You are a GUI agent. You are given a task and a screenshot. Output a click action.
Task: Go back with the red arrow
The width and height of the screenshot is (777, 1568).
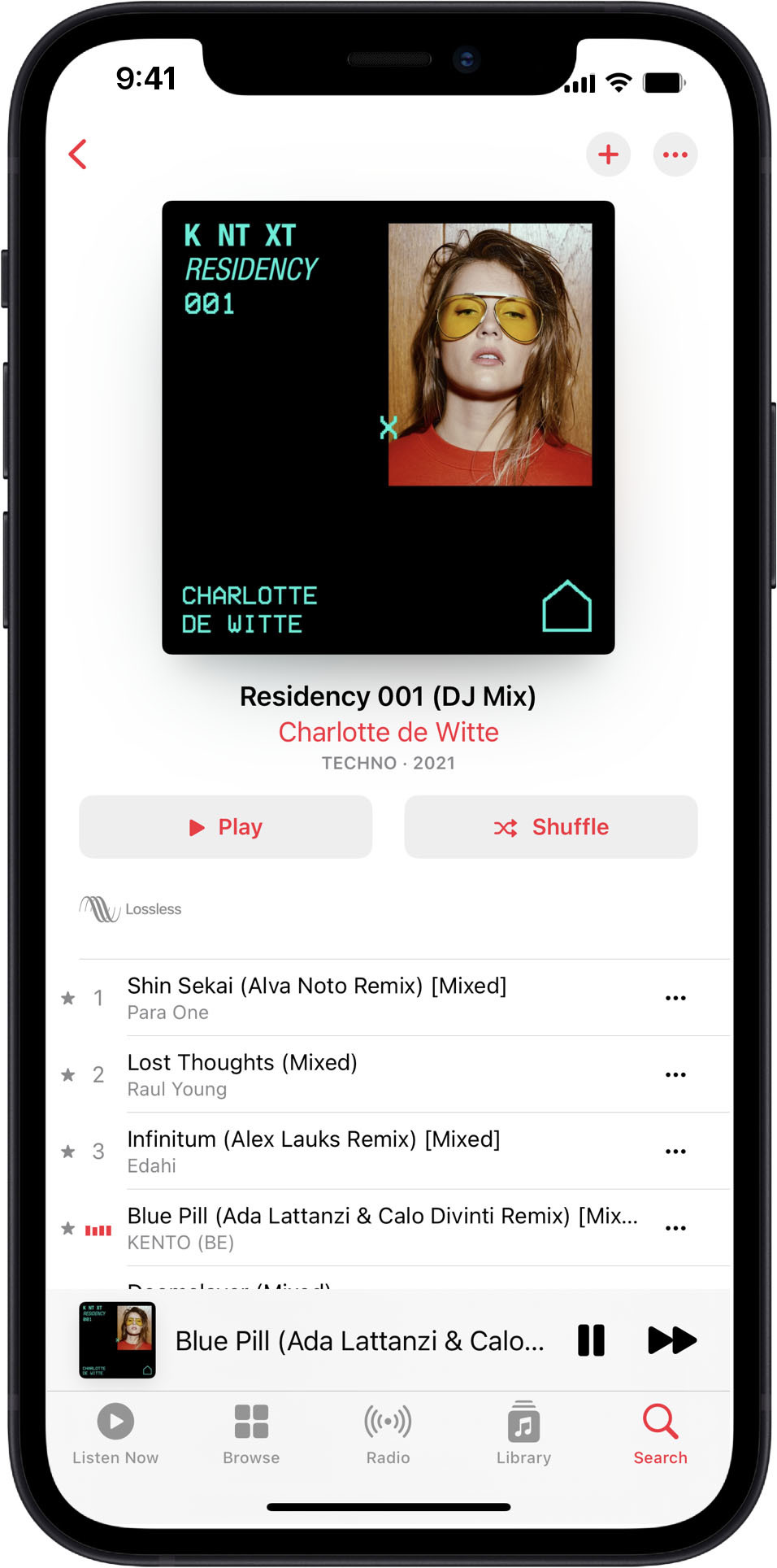tap(78, 154)
